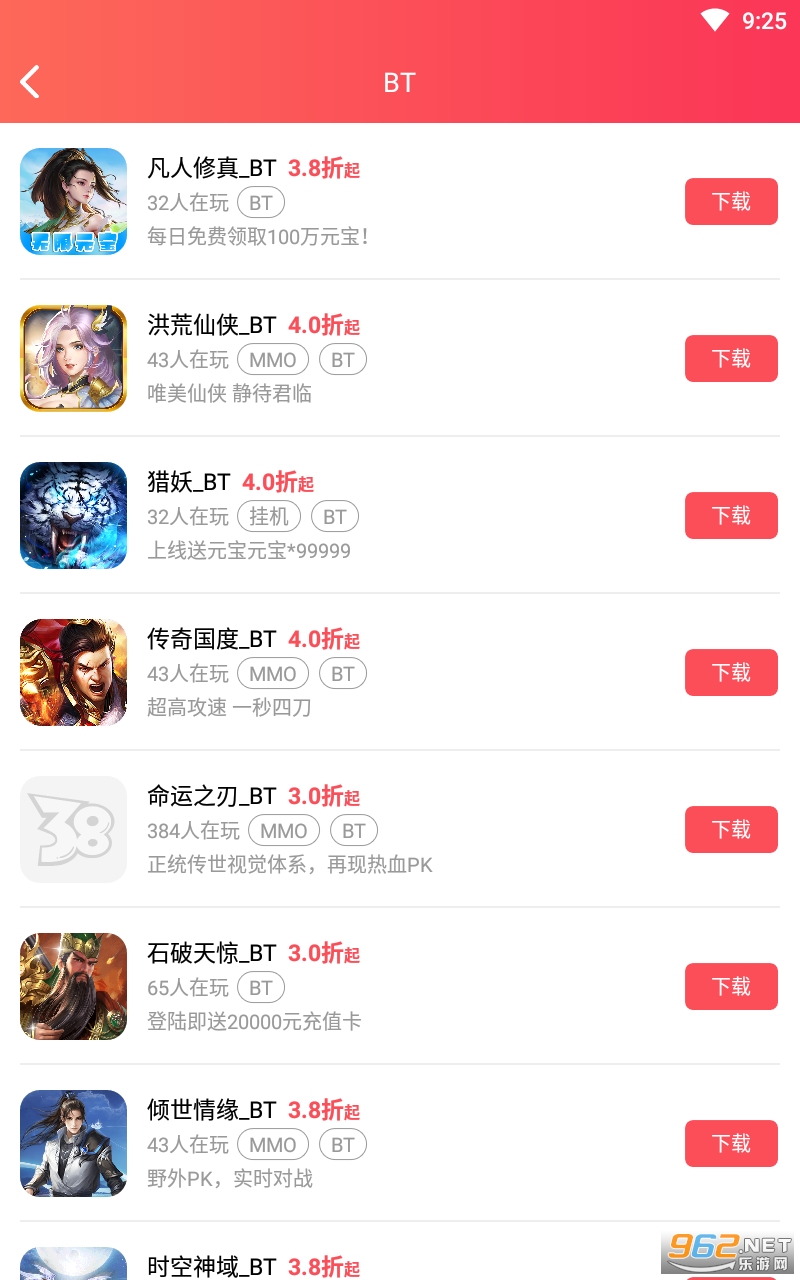Tap 下载 next to 命运之刃_BT
Image resolution: width=800 pixels, height=1280 pixels.
point(731,830)
